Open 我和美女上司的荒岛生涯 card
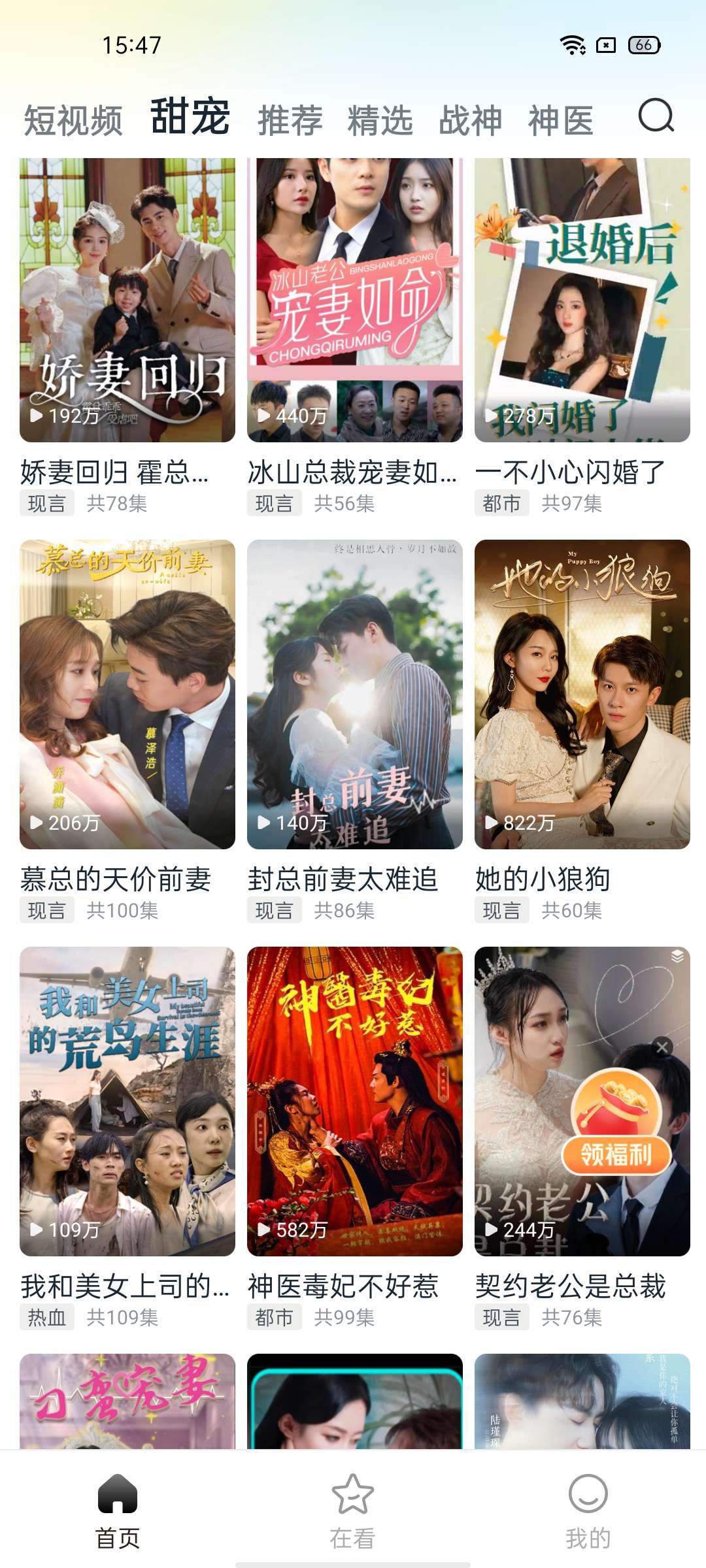The height and width of the screenshot is (1568, 706). (127, 1101)
